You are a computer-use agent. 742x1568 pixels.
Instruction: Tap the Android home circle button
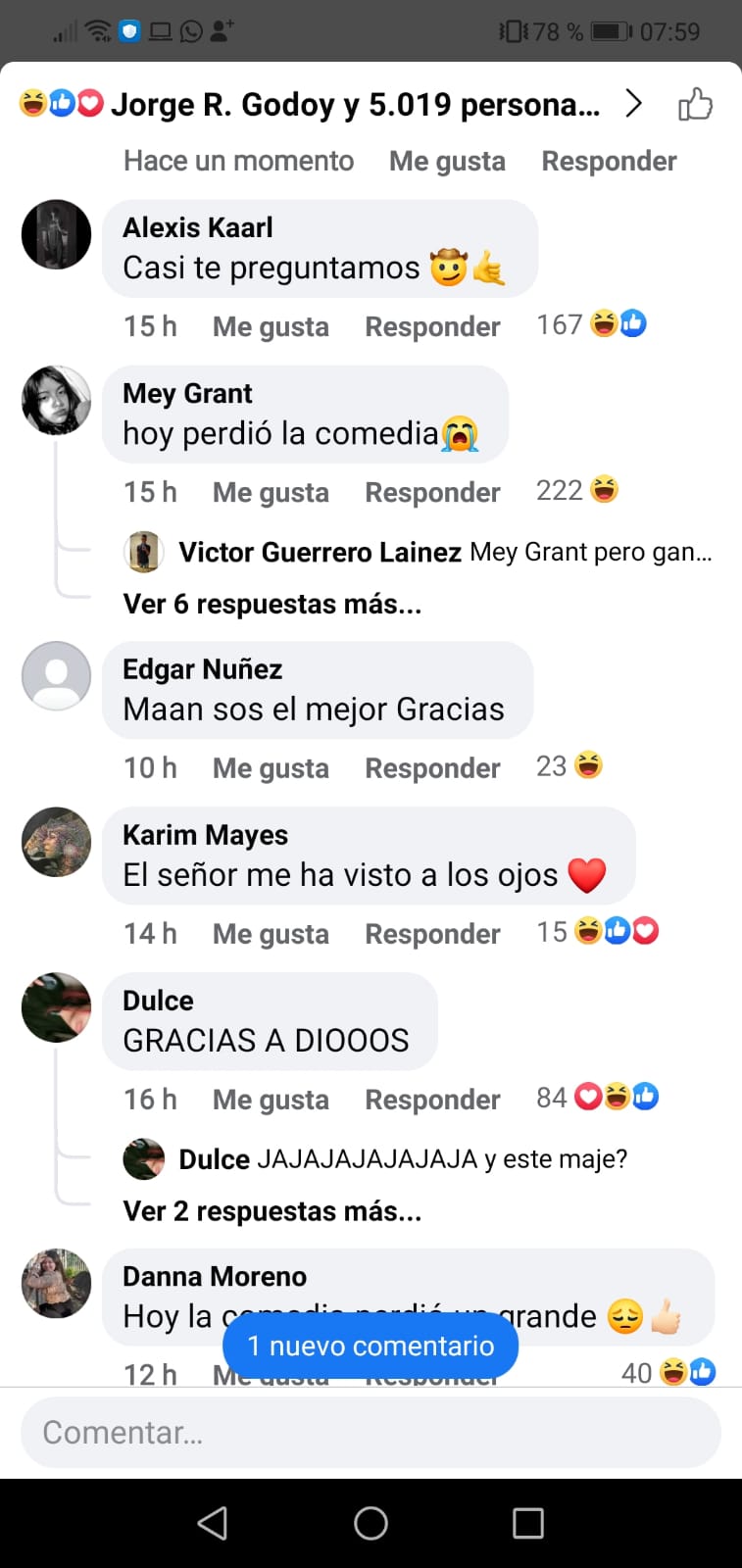[371, 1522]
